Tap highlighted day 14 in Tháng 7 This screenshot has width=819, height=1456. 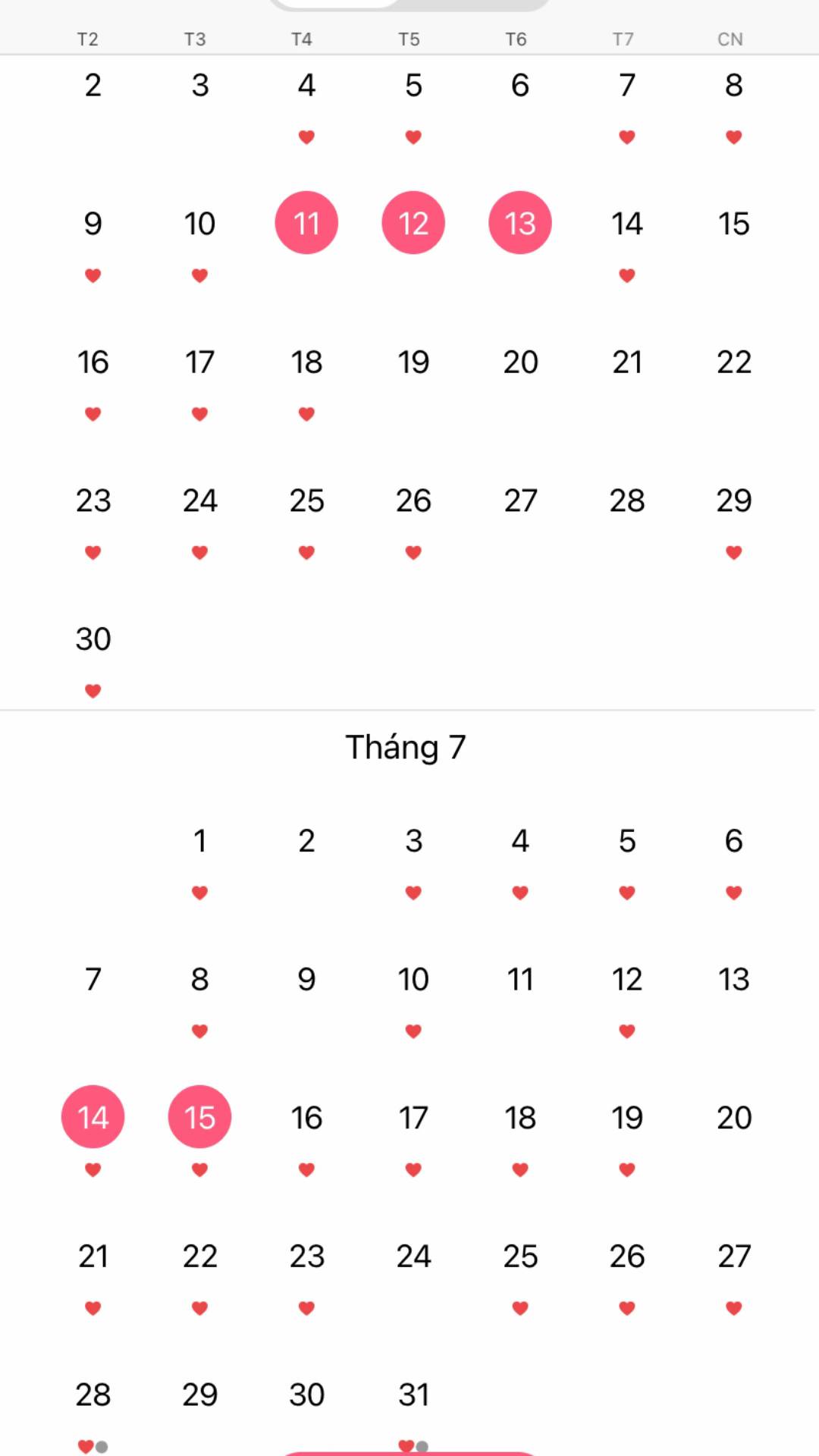93,1117
